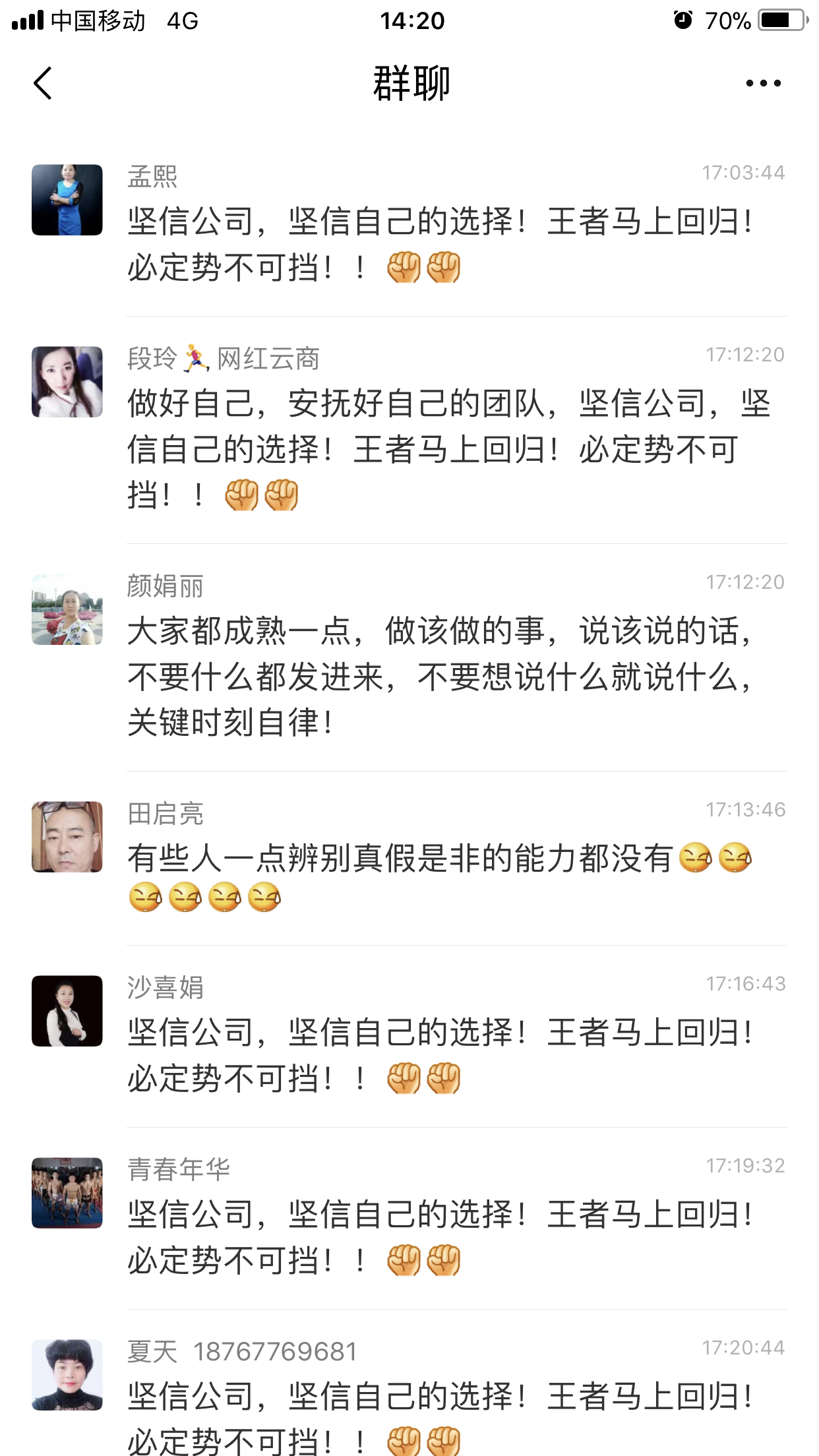This screenshot has width=819, height=1456.
Task: Tap 颜娟丽's avatar
Action: pyautogui.click(x=67, y=609)
